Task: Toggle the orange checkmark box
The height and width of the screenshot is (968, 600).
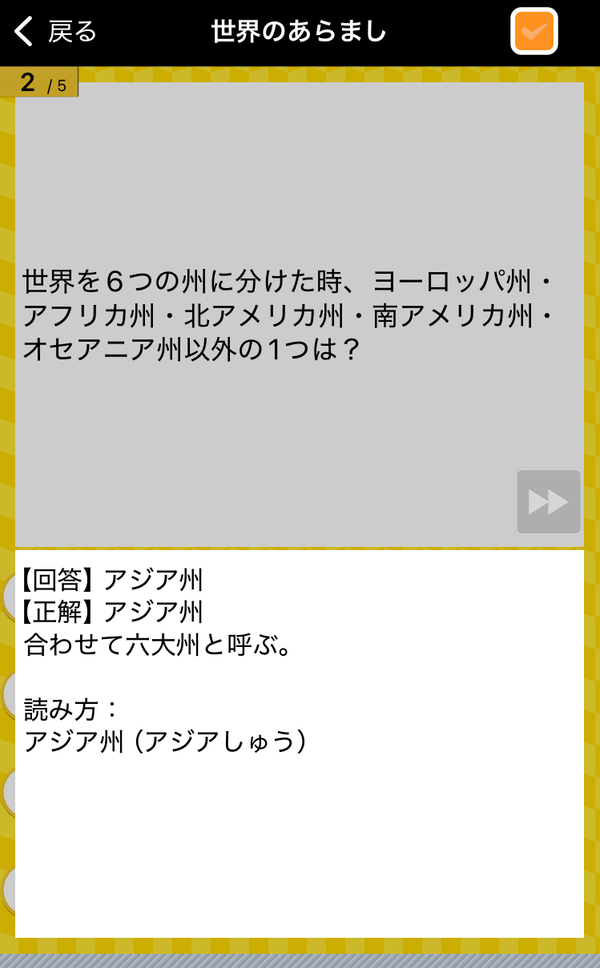Action: point(534,31)
